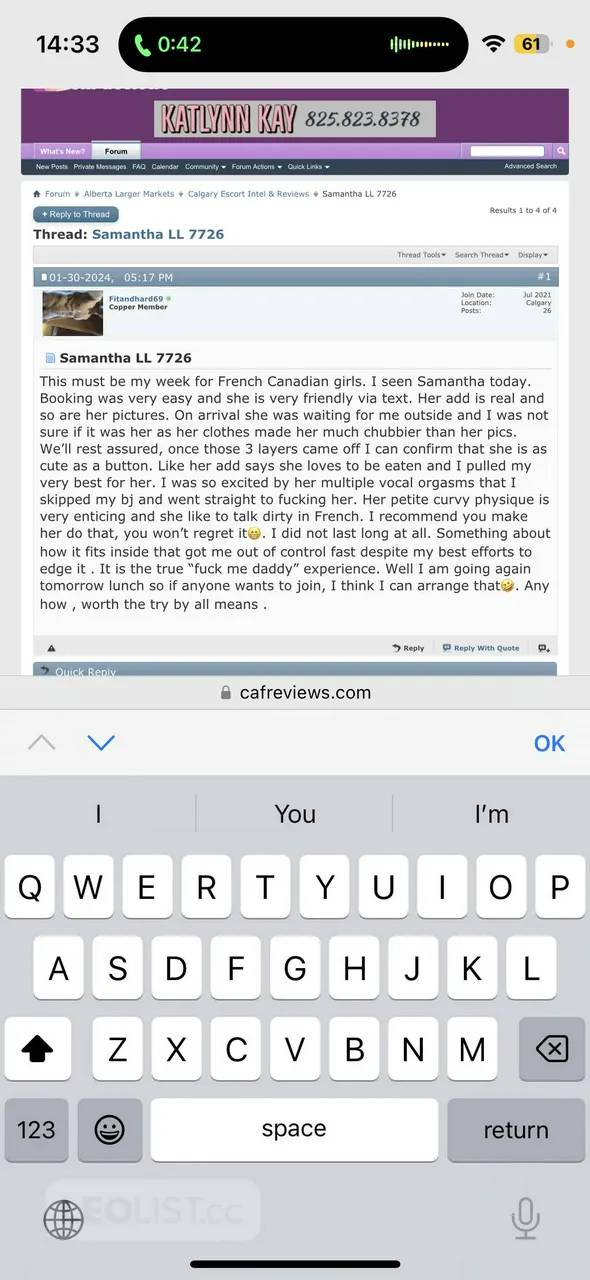Jump to next field with down chevron
Screen dimensions: 590x1280
tap(101, 742)
